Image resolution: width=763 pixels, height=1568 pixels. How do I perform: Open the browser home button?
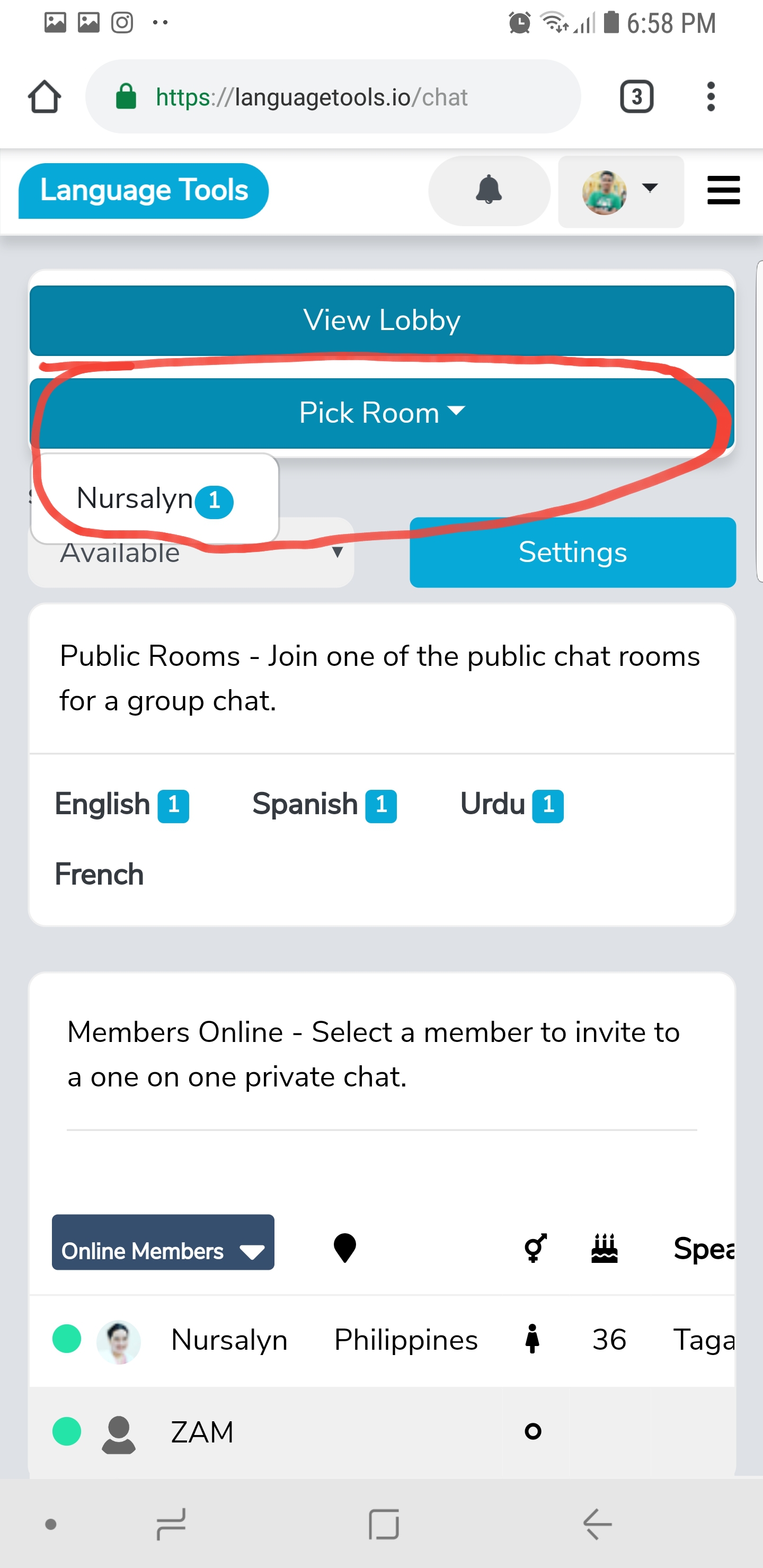coord(45,97)
